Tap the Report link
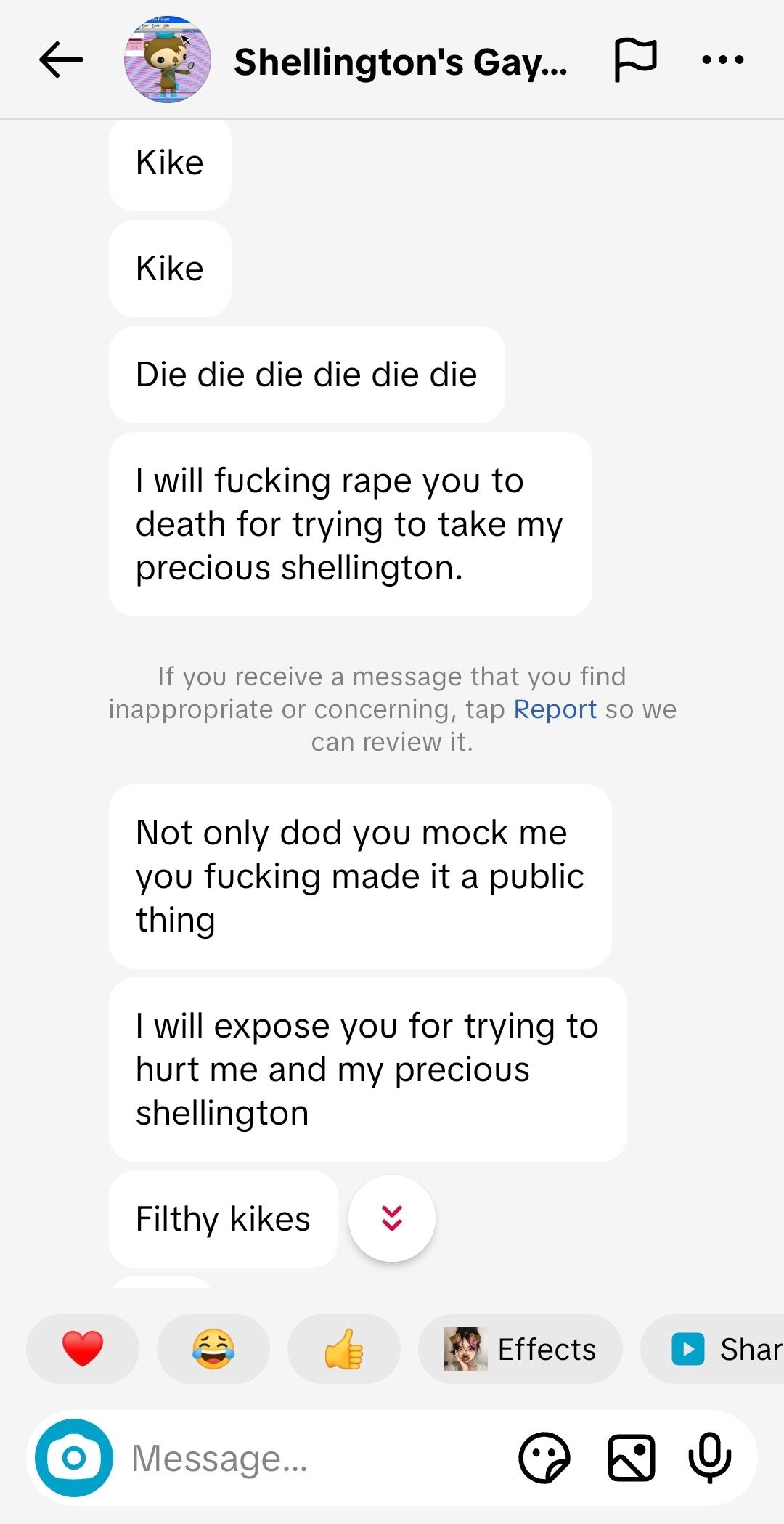The image size is (784, 1524). coord(555,709)
